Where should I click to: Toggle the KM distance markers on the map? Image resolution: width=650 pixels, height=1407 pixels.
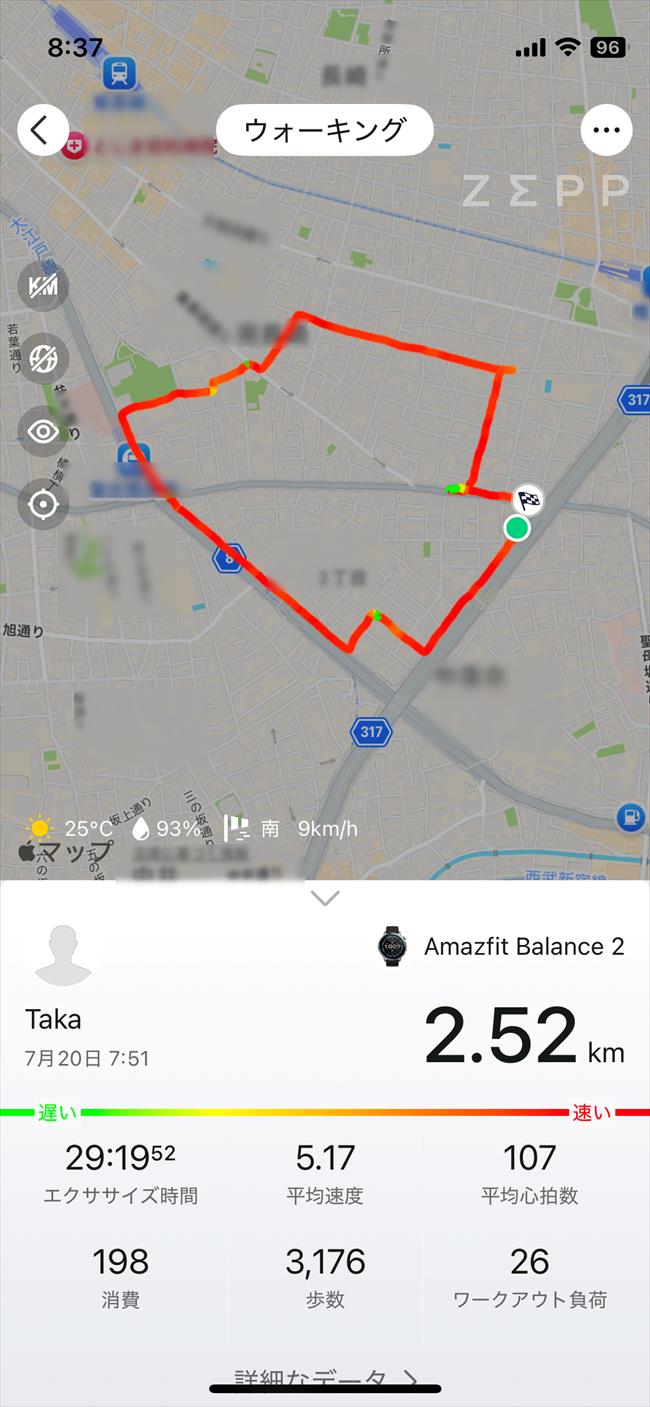(43, 287)
